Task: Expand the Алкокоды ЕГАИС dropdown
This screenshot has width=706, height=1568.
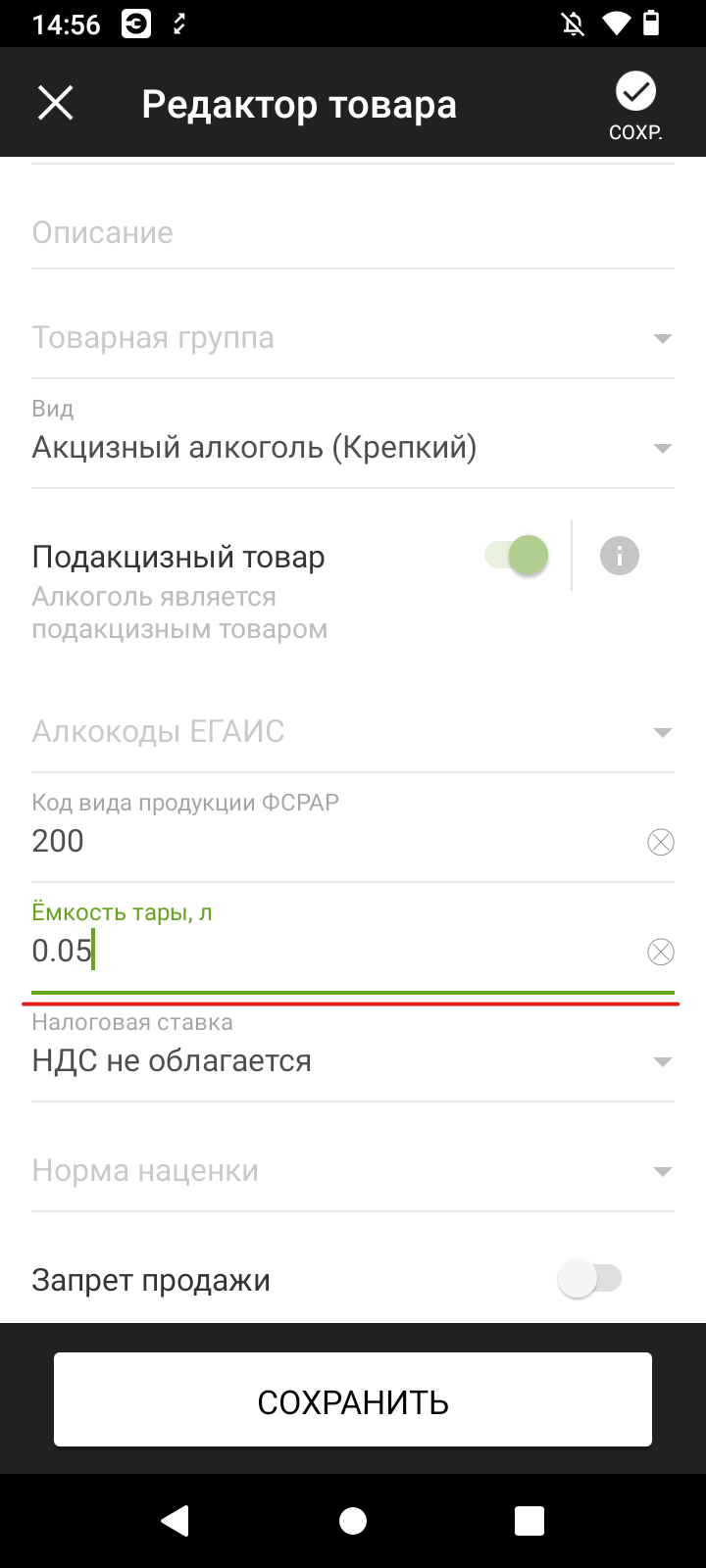Action: pyautogui.click(x=353, y=732)
